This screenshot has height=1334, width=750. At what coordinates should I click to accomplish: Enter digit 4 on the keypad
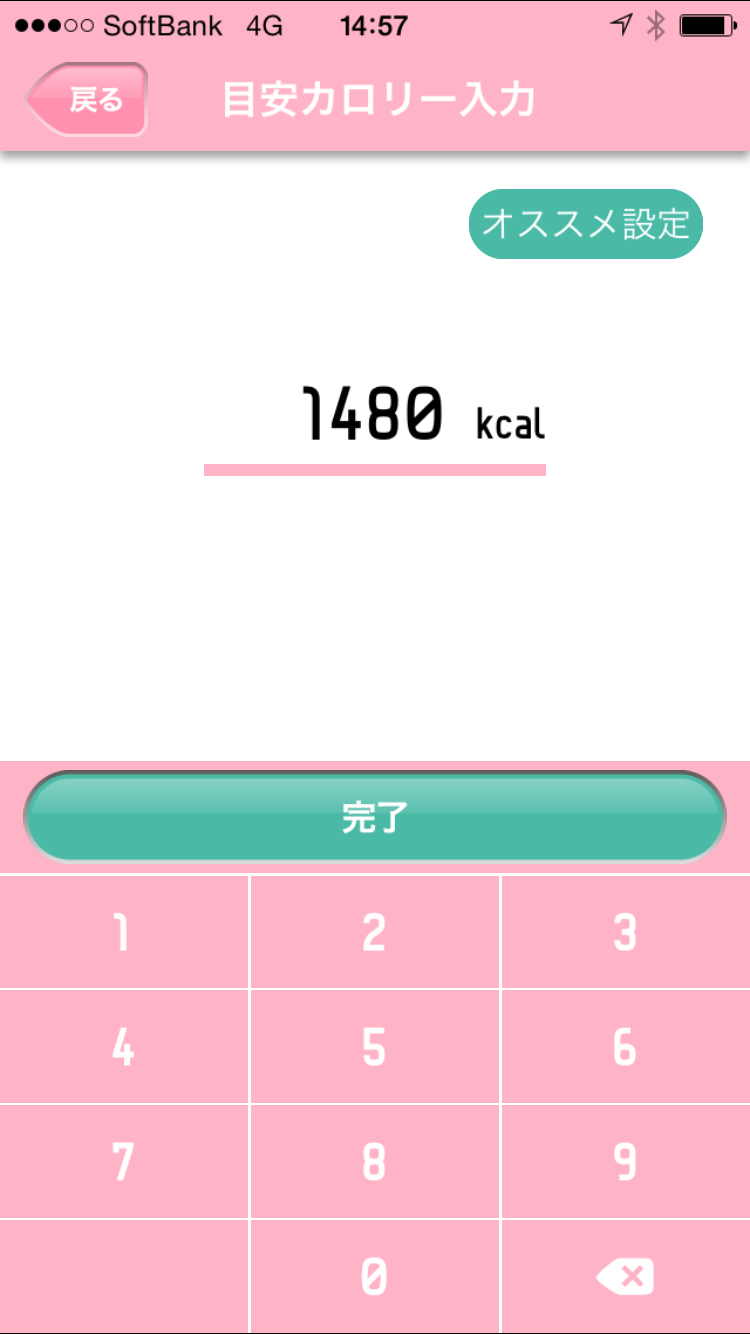pos(123,1047)
